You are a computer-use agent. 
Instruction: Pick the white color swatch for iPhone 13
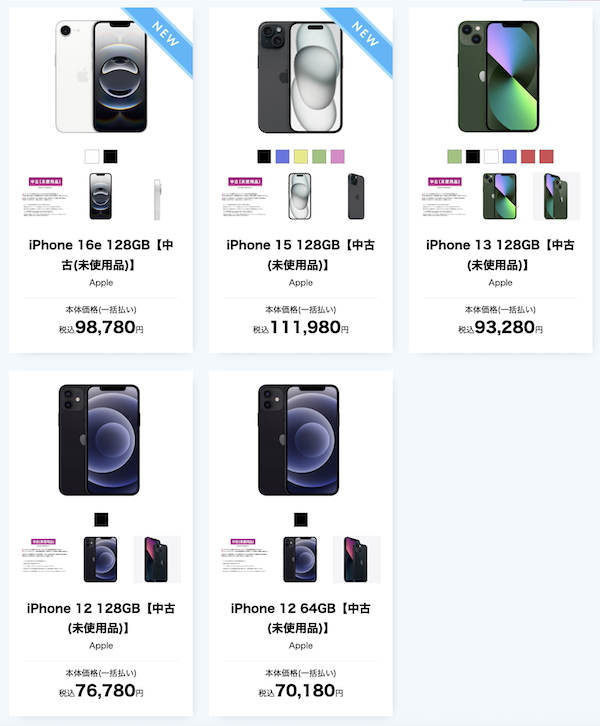(491, 157)
